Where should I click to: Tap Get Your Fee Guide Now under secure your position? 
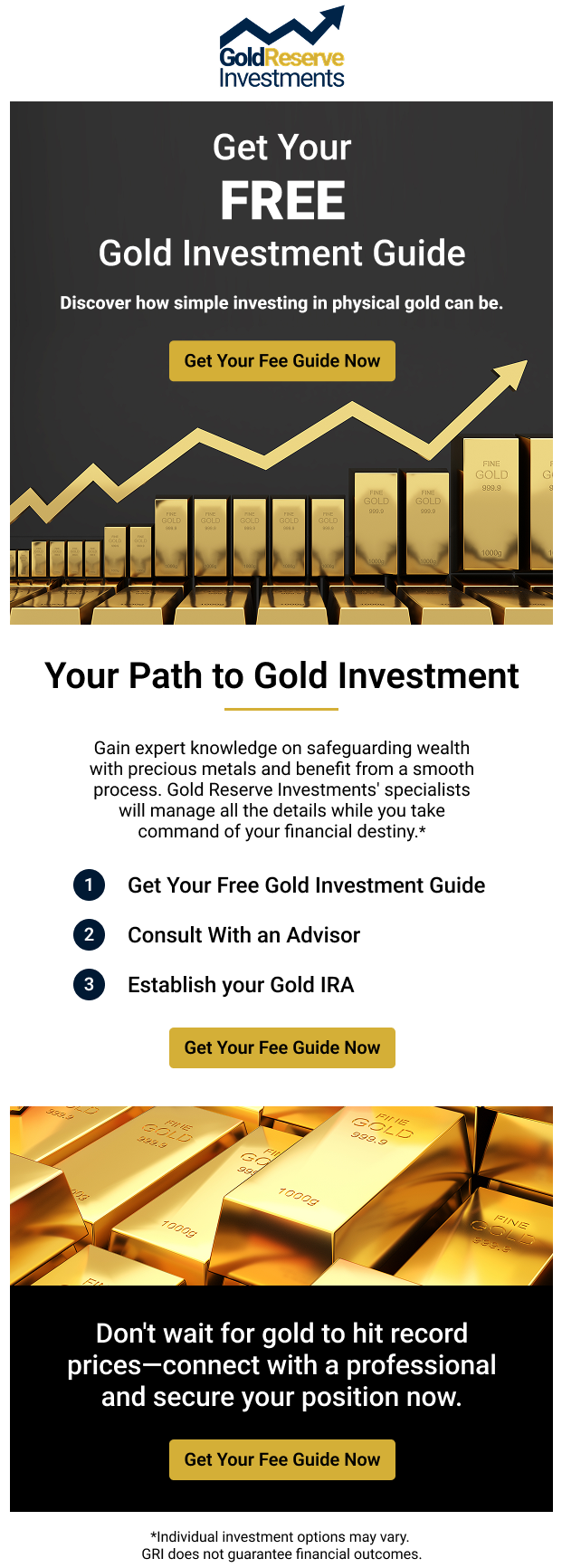tap(281, 1459)
